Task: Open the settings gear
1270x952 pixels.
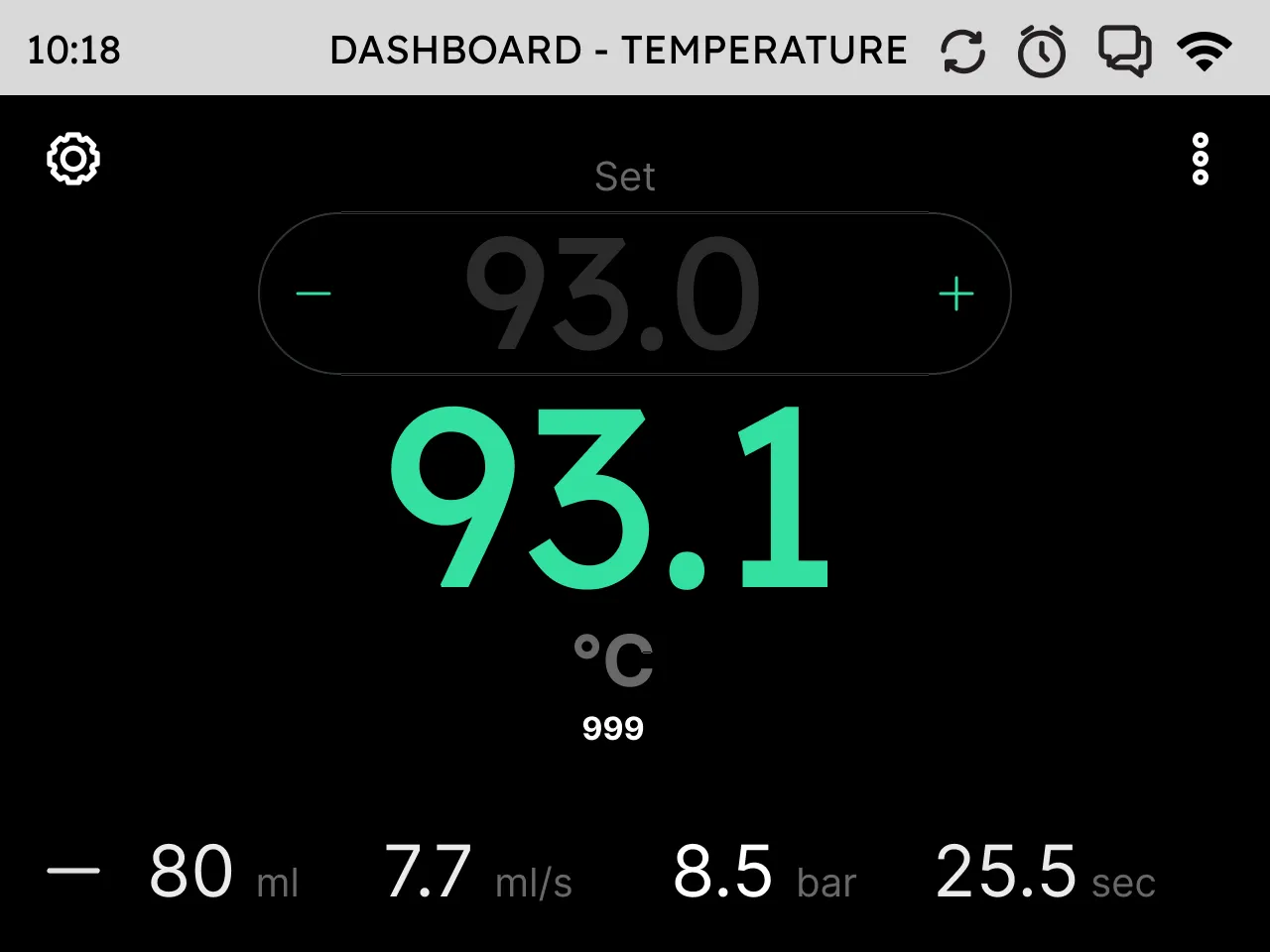Action: pyautogui.click(x=73, y=159)
